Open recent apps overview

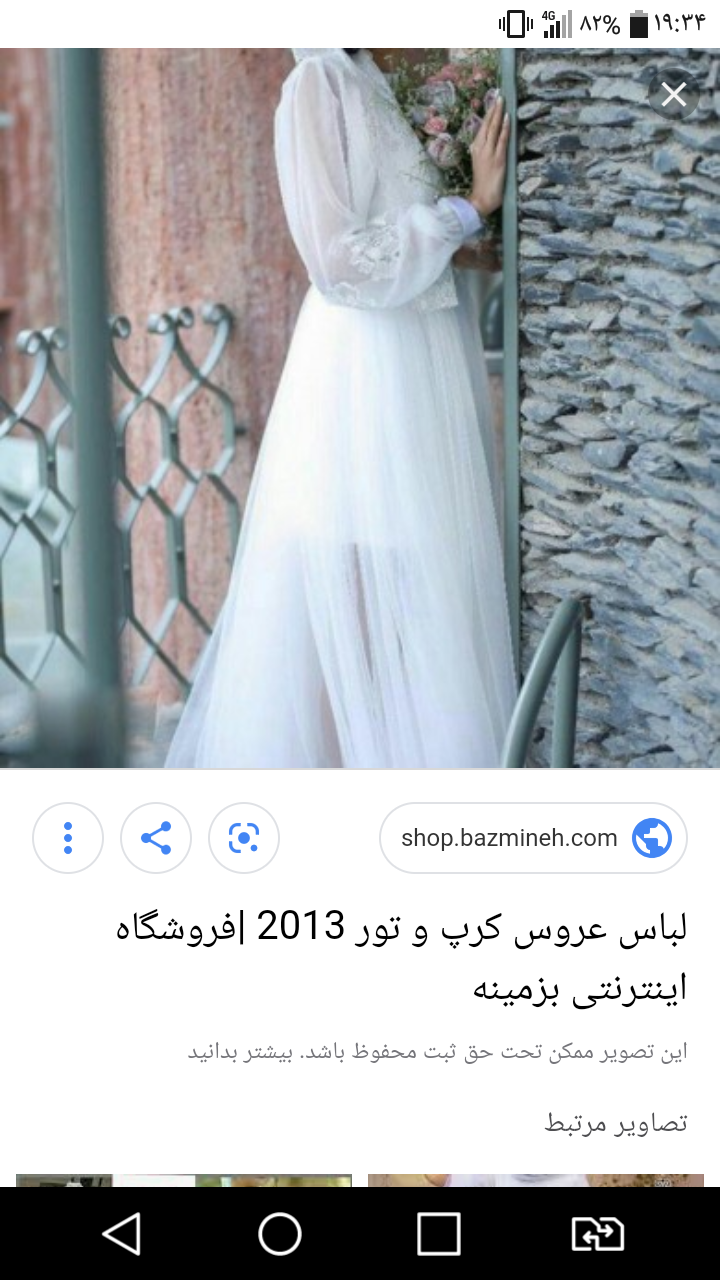click(438, 1234)
